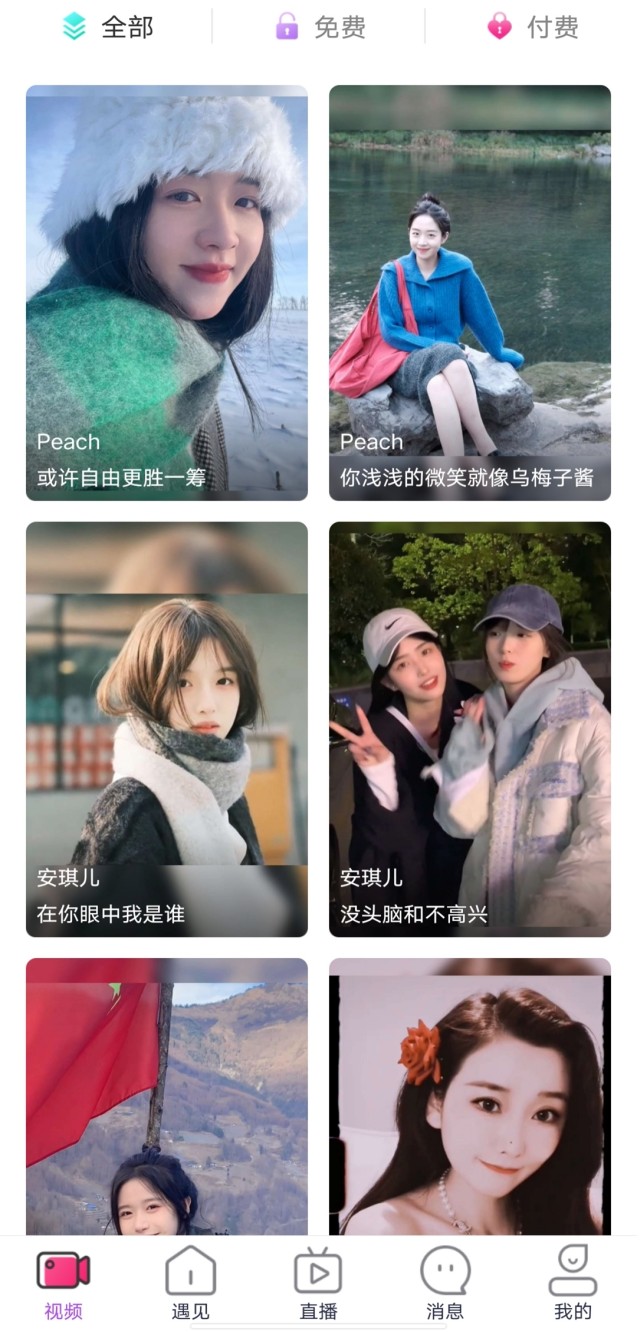Open 安琪儿's video 在你眼中我是谁

point(167,729)
